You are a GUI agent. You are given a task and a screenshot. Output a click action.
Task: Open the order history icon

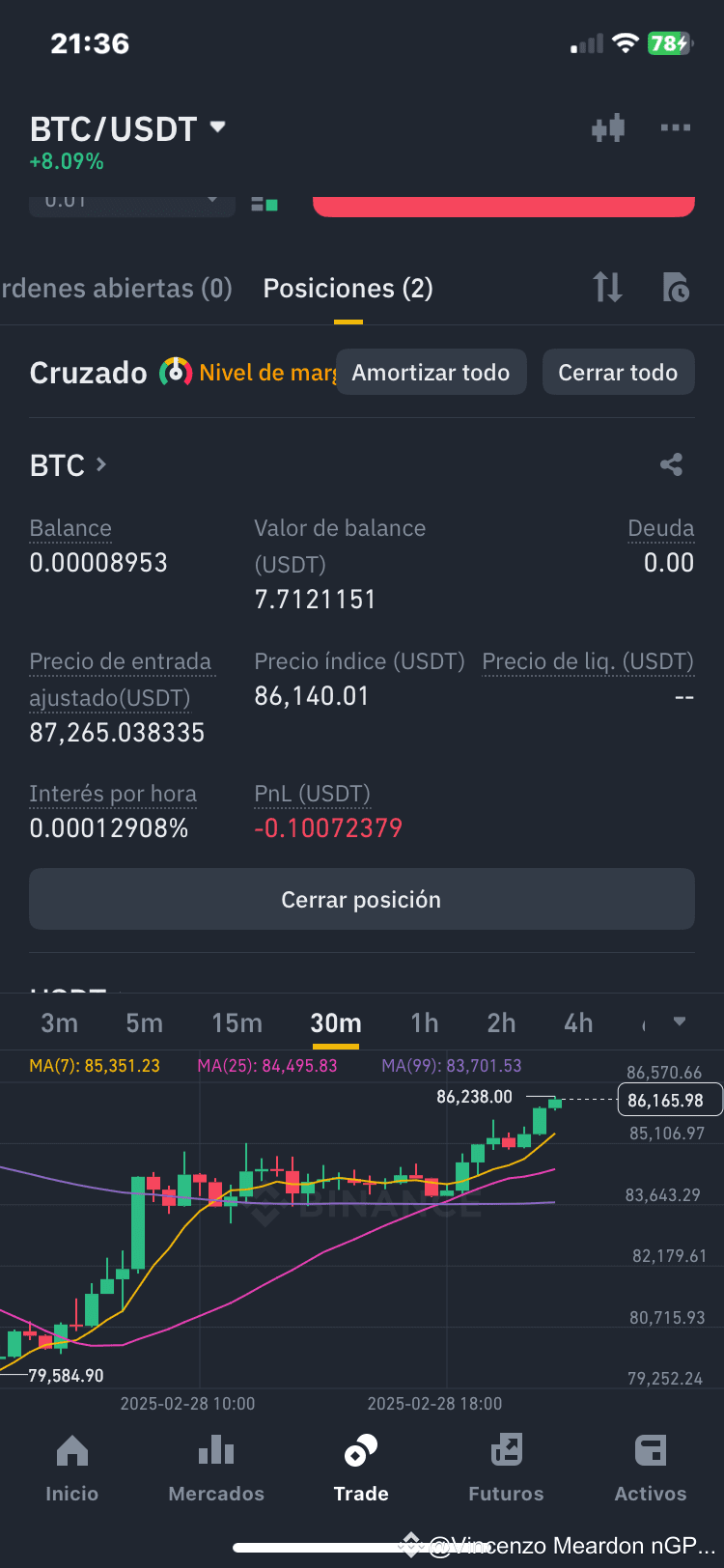pos(677,288)
